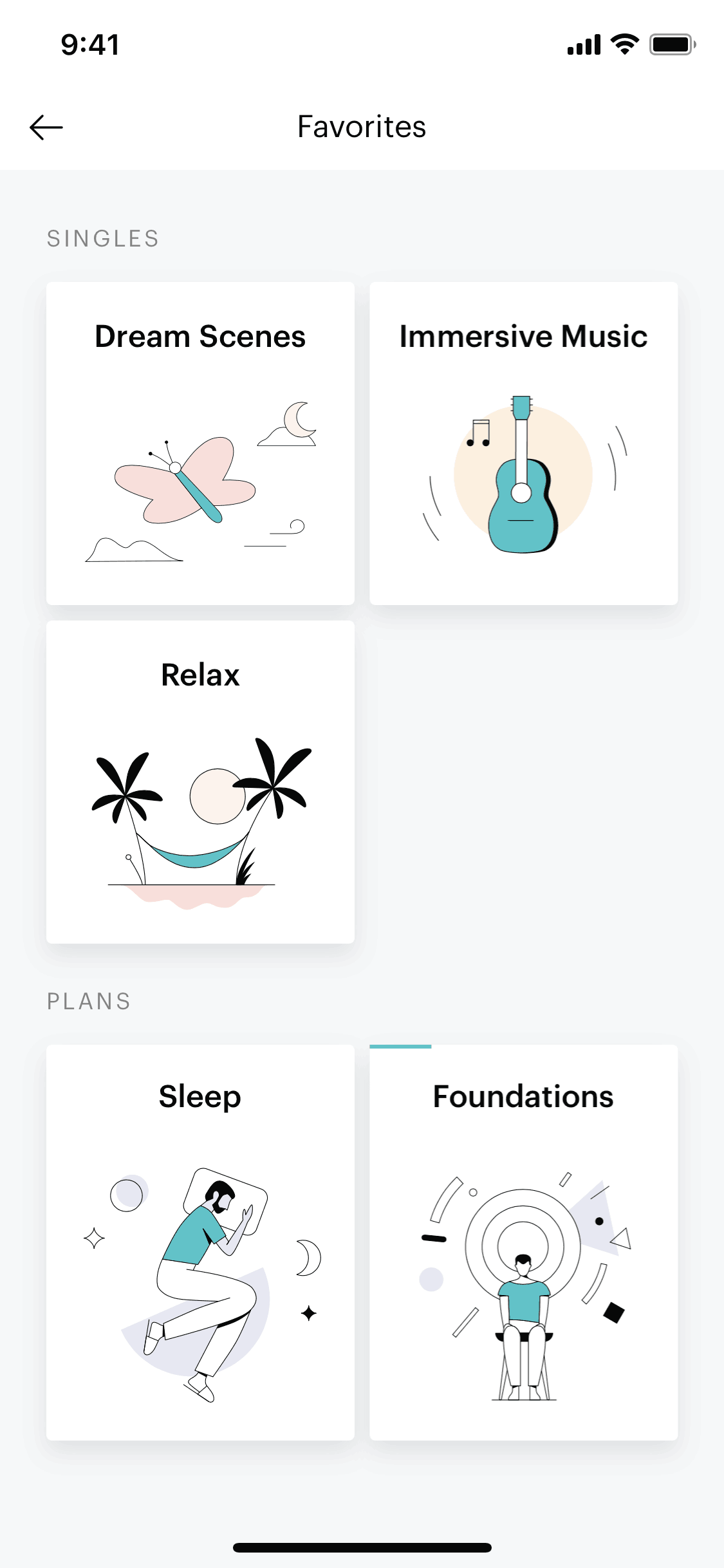Go back using the arrow icon
Screen dimensions: 724x1568
point(46,127)
